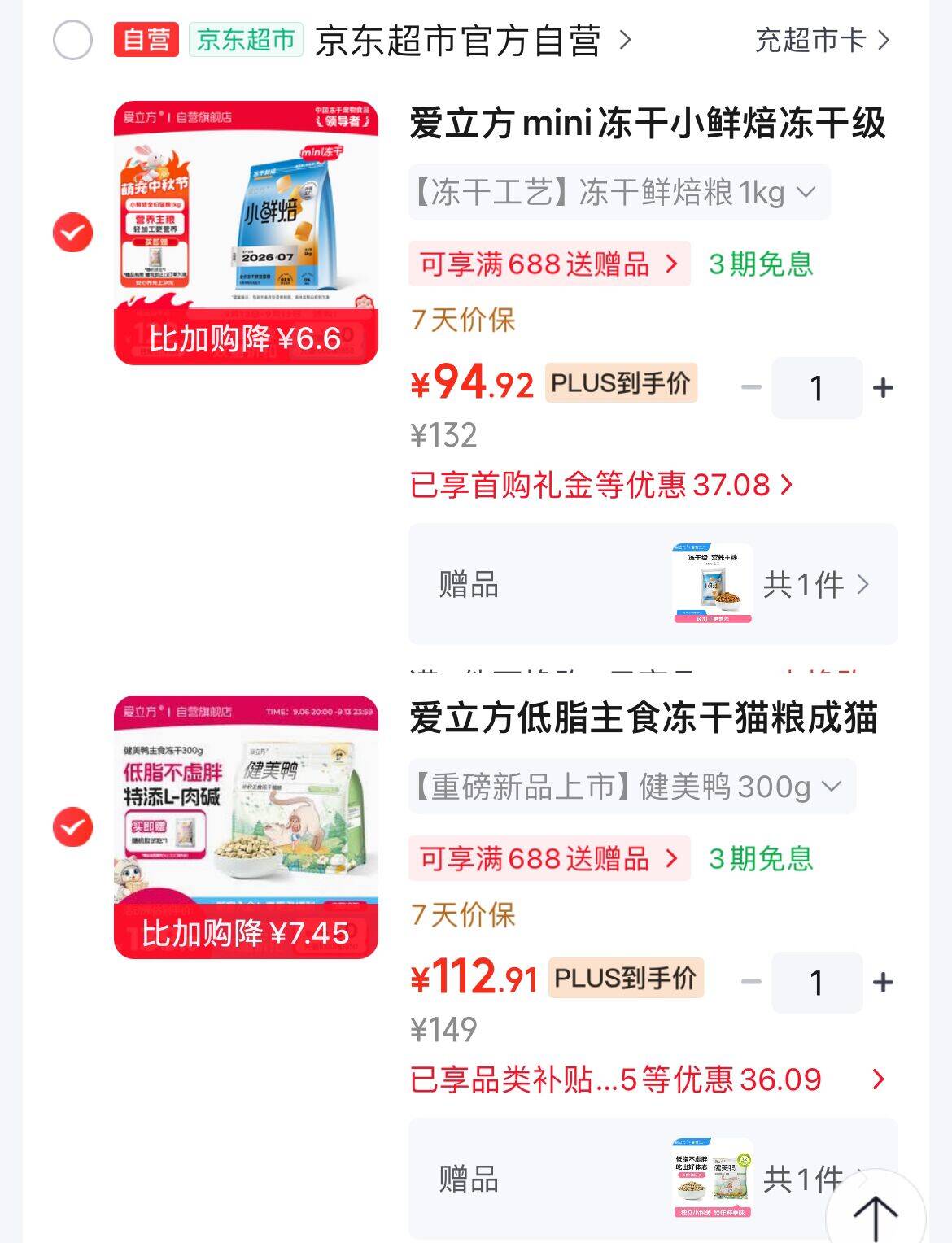
Task: Select all items from 京东超市官方自营 store
Action: click(x=72, y=40)
